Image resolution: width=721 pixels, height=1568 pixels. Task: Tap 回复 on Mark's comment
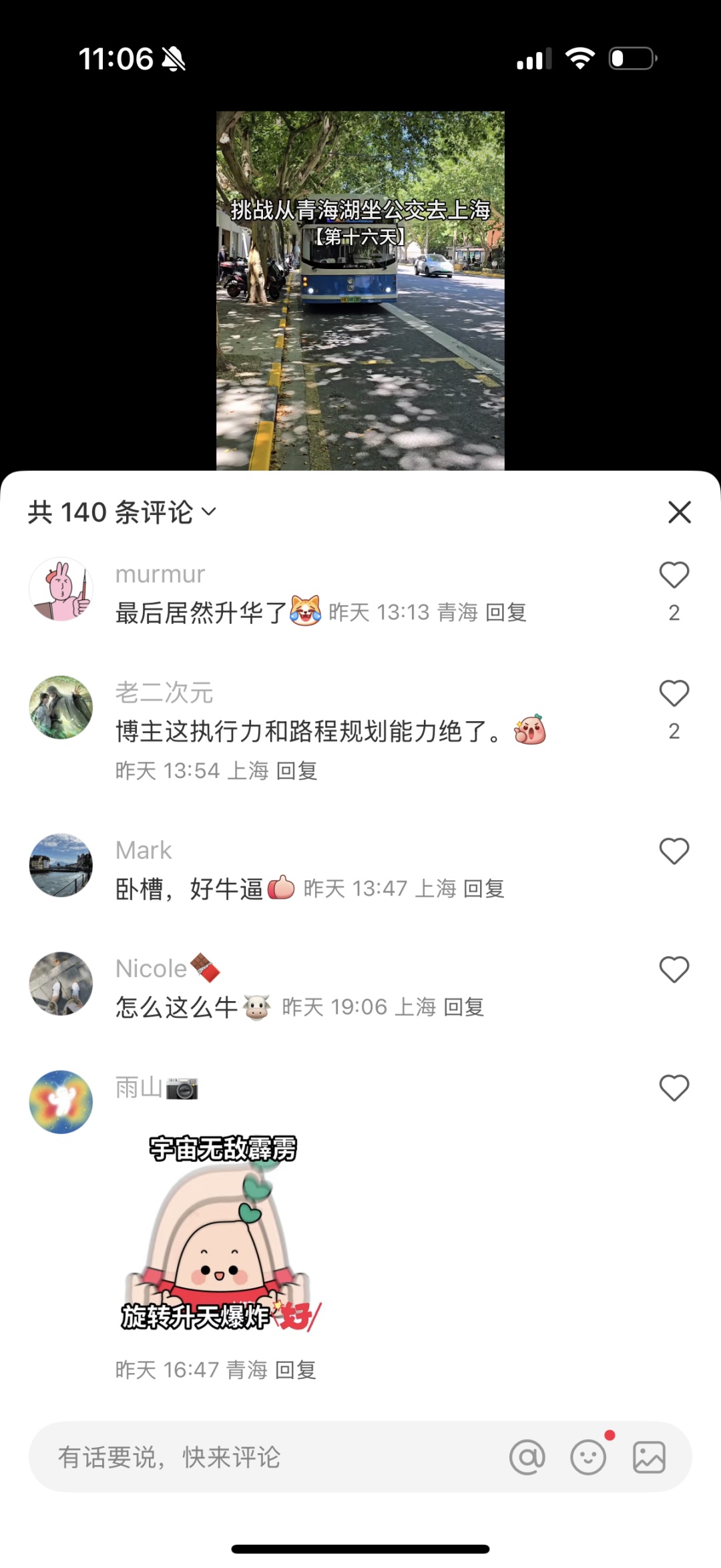(483, 889)
